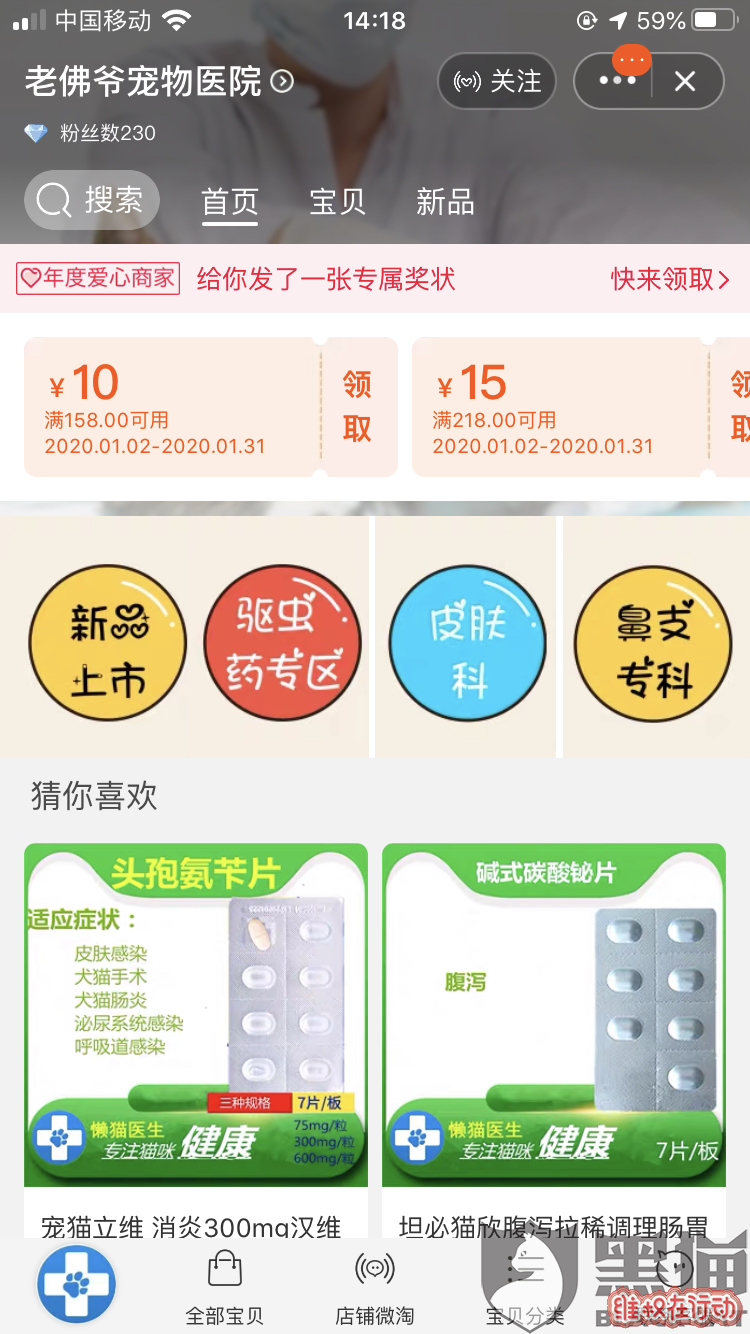Follow the store with 关注 button
750x1334 pixels.
pyautogui.click(x=497, y=81)
